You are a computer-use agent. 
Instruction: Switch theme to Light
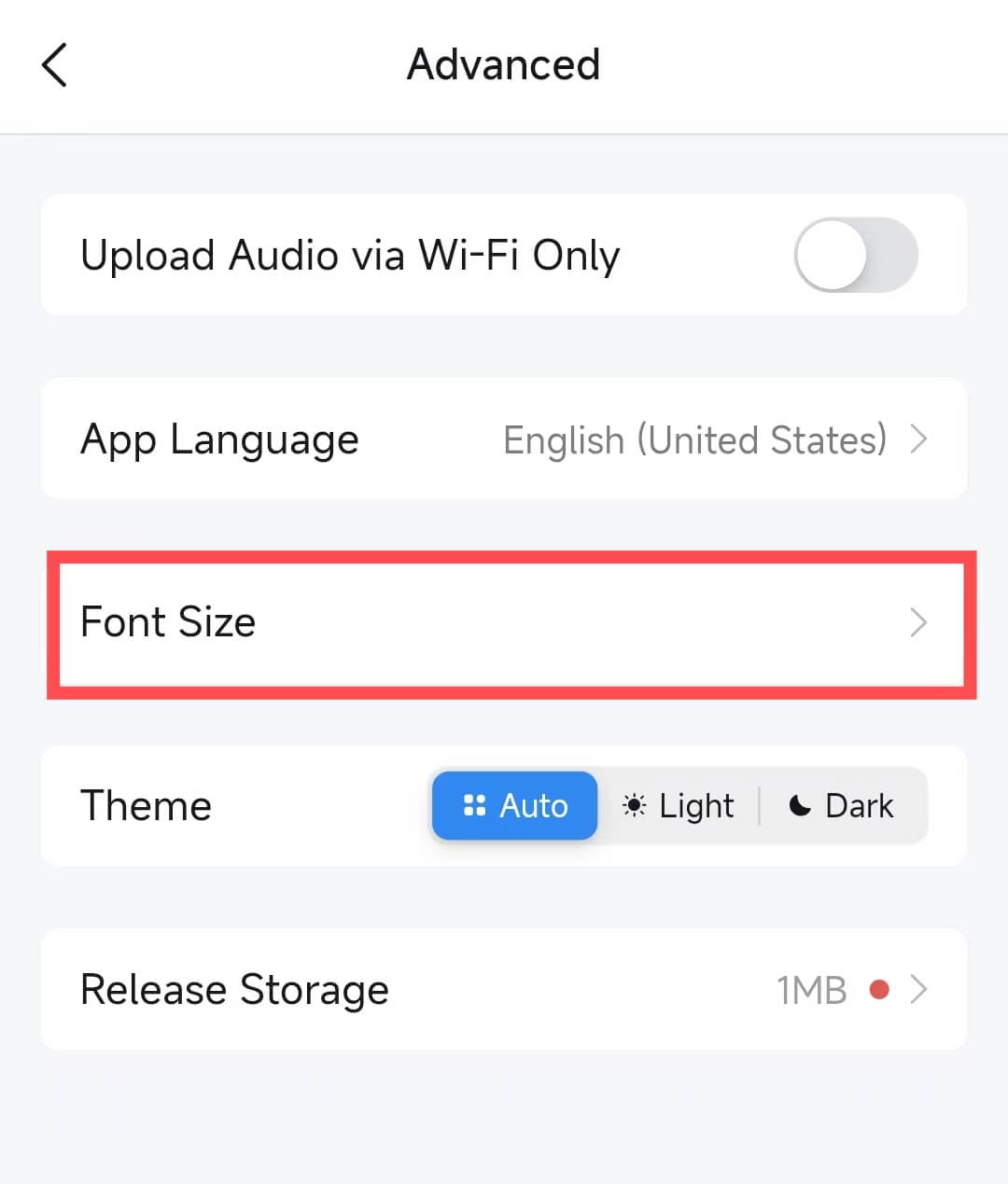click(679, 805)
